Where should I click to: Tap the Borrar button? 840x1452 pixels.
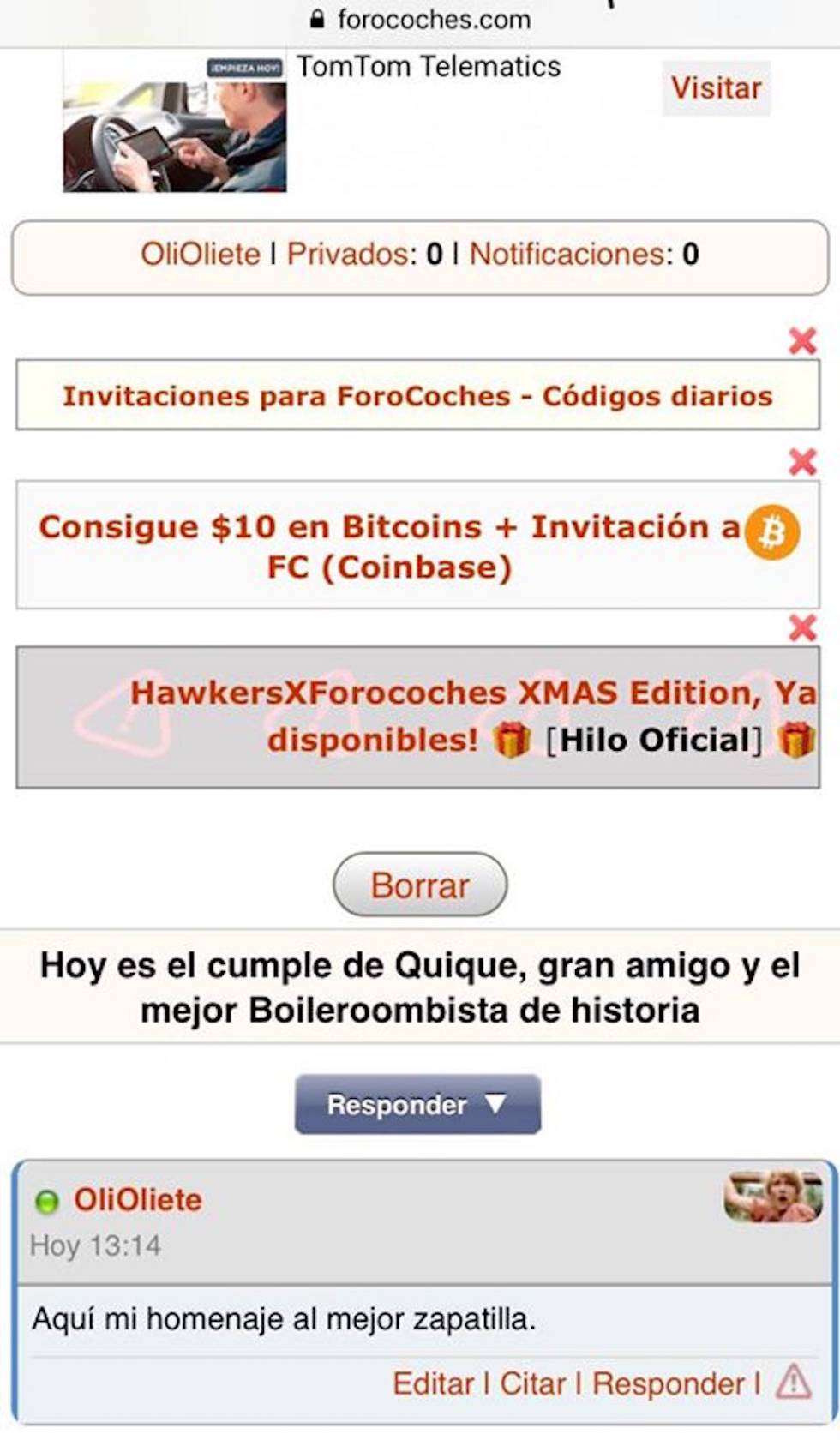420,885
